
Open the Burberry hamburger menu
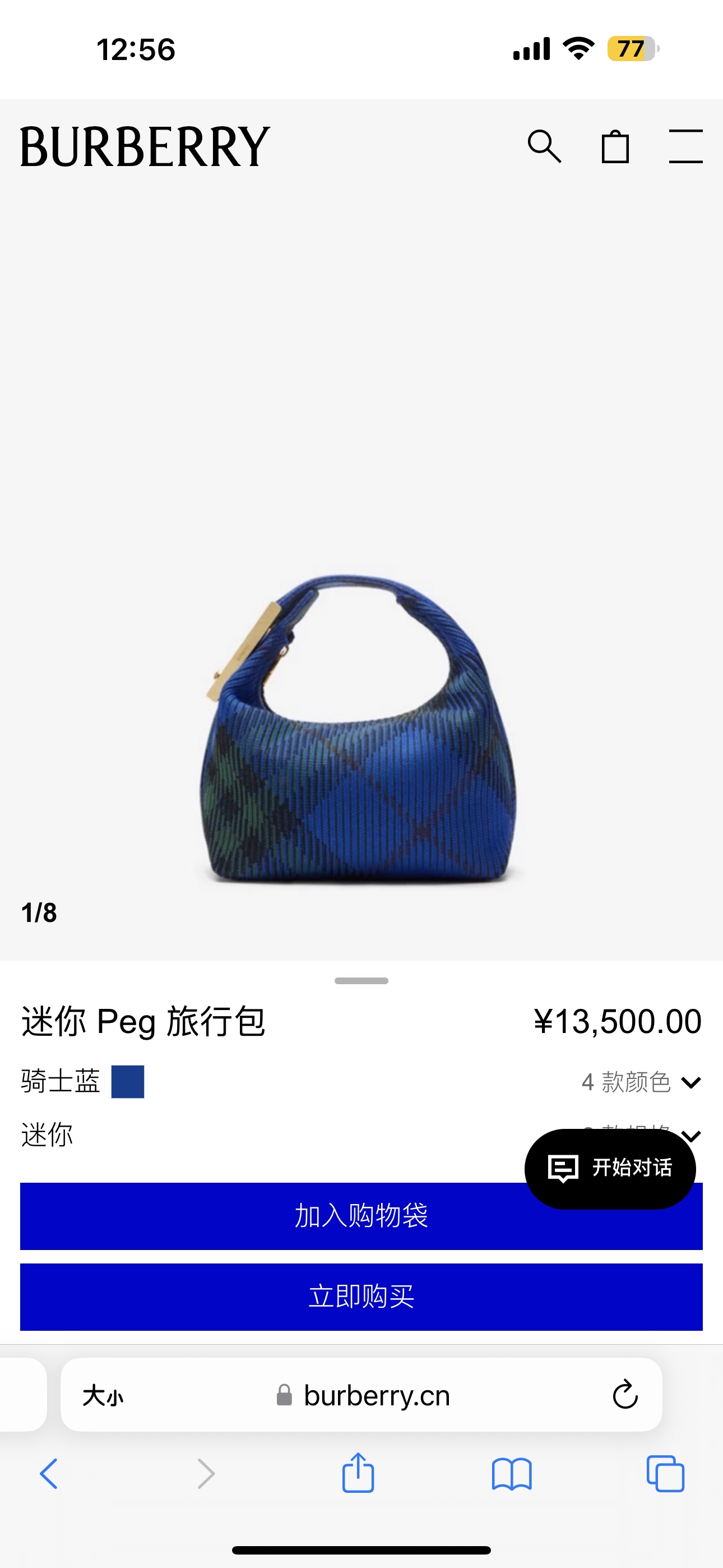click(x=685, y=146)
